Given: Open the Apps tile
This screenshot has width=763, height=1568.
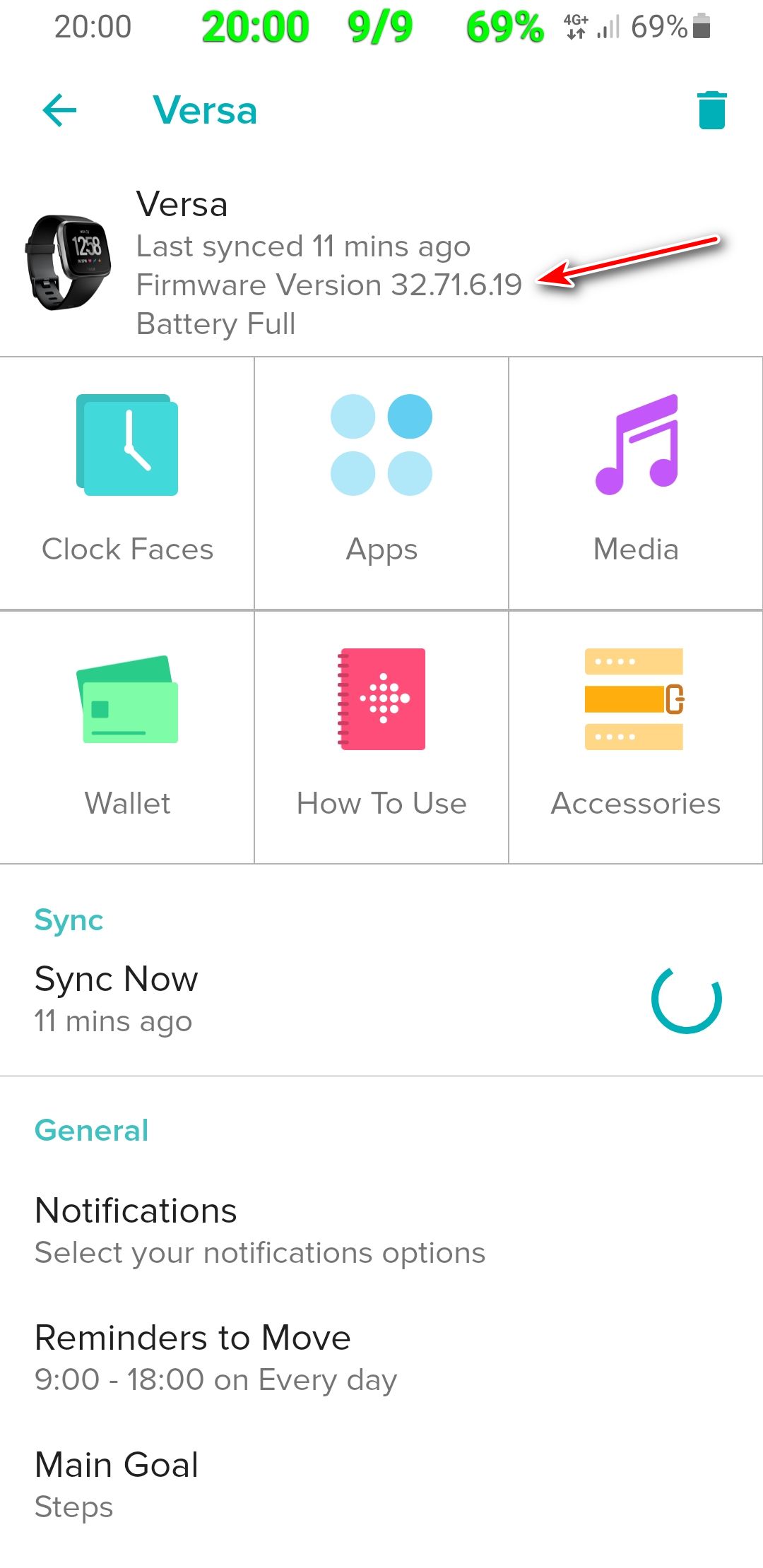Looking at the screenshot, I should pyautogui.click(x=381, y=483).
